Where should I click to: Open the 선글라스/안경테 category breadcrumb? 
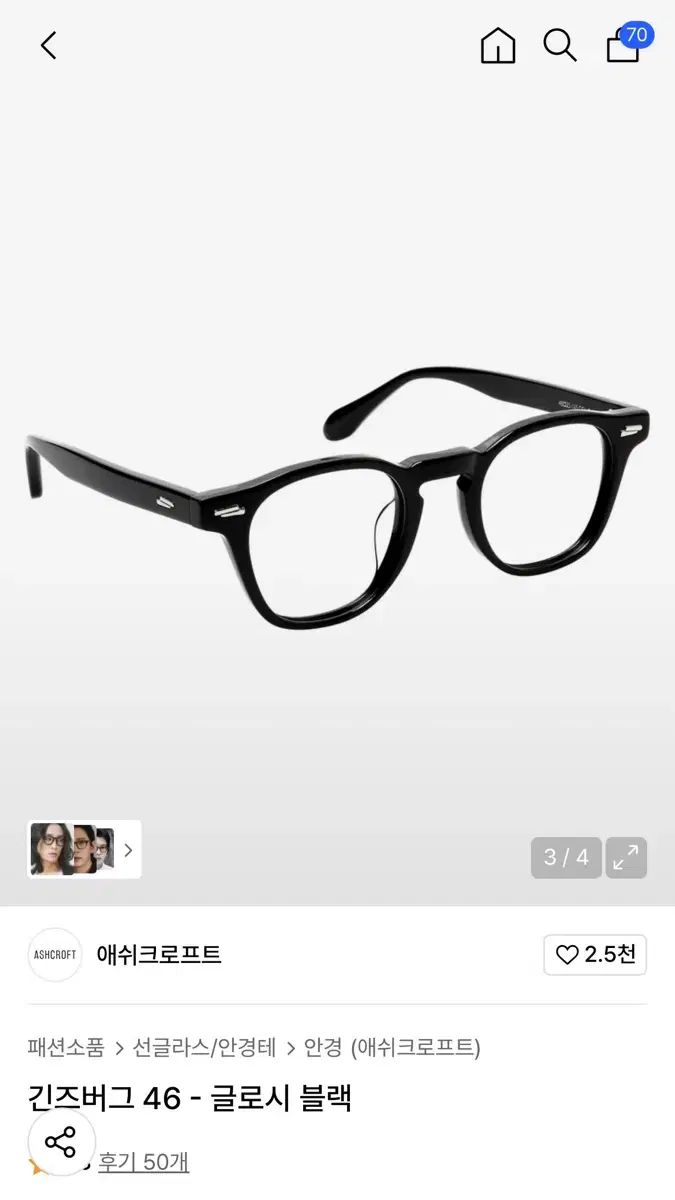point(204,1047)
